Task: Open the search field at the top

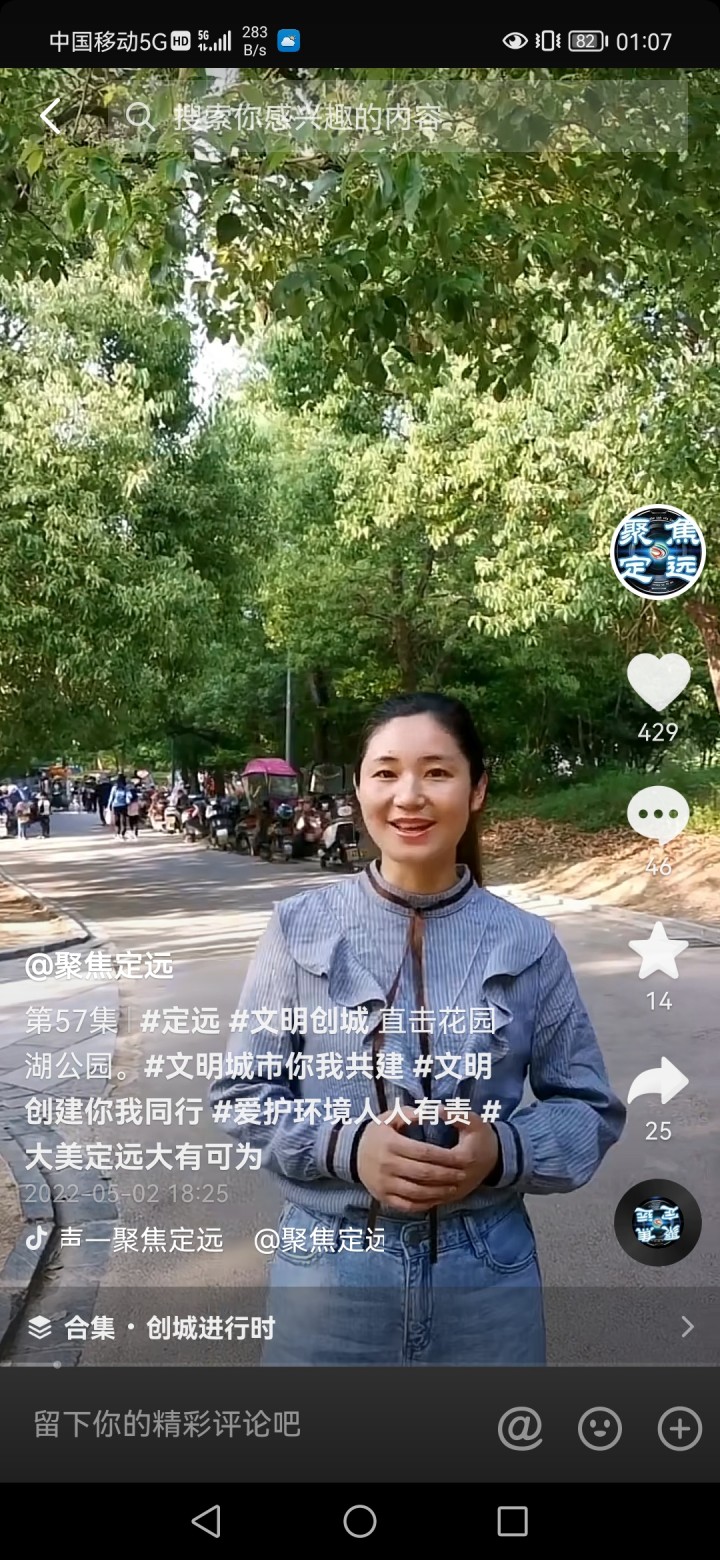Action: coord(400,117)
